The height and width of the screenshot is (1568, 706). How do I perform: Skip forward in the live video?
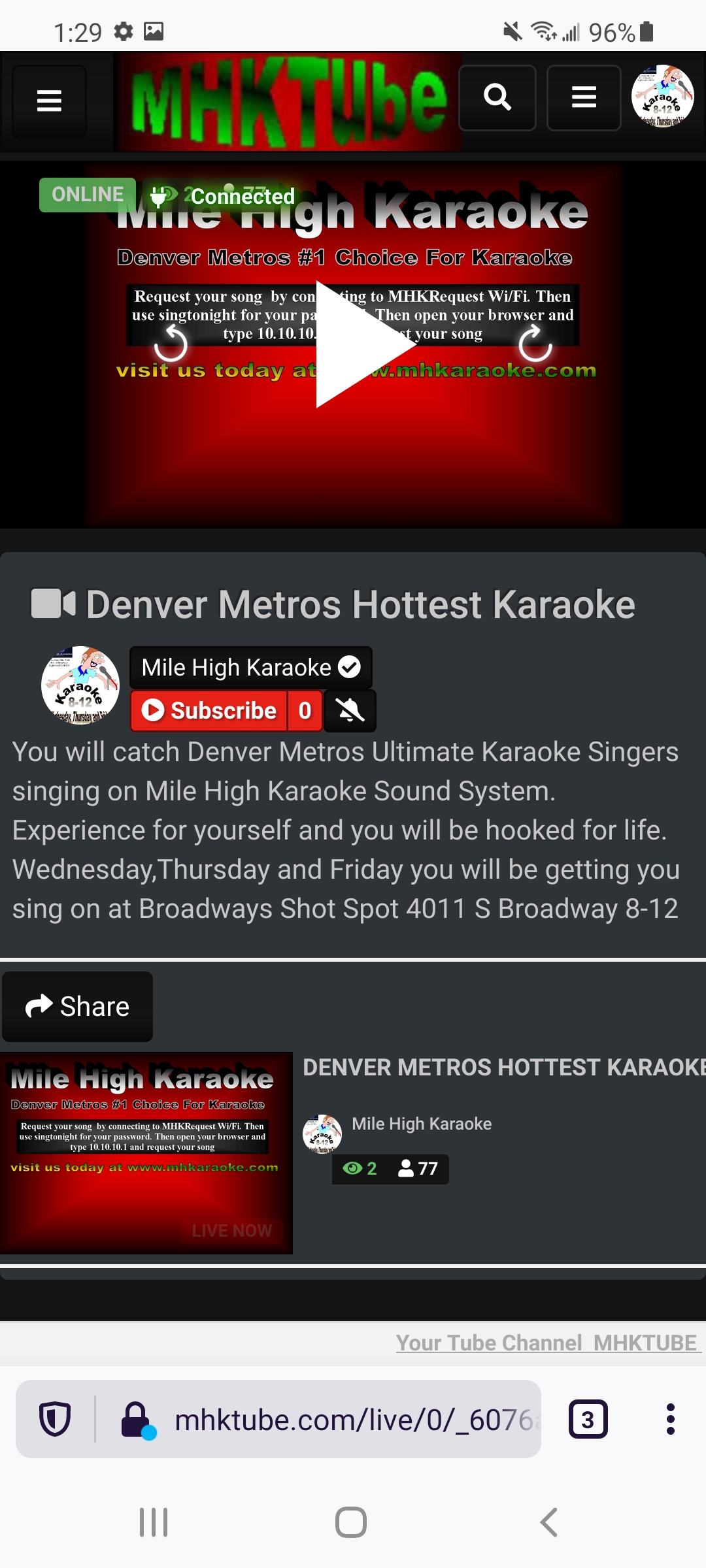click(535, 344)
